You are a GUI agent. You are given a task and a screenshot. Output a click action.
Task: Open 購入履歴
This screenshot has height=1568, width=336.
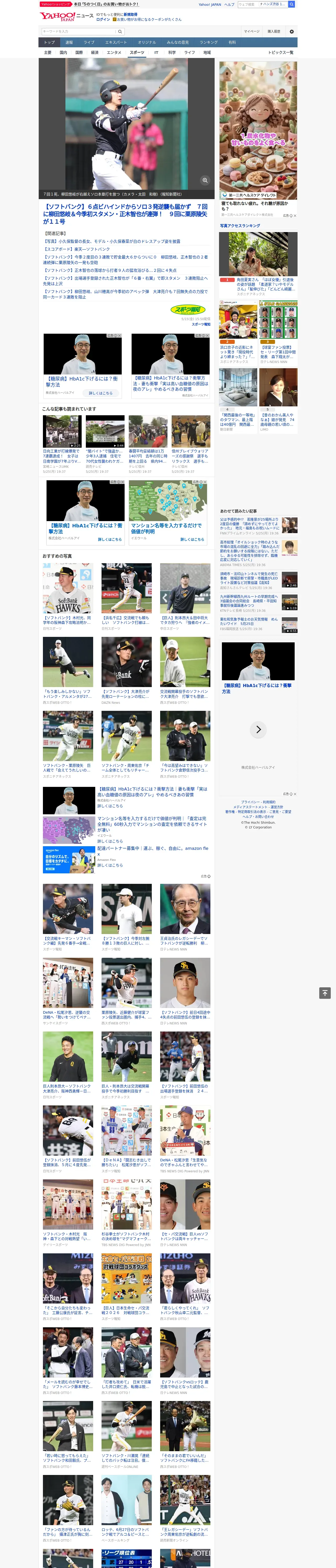274,31
